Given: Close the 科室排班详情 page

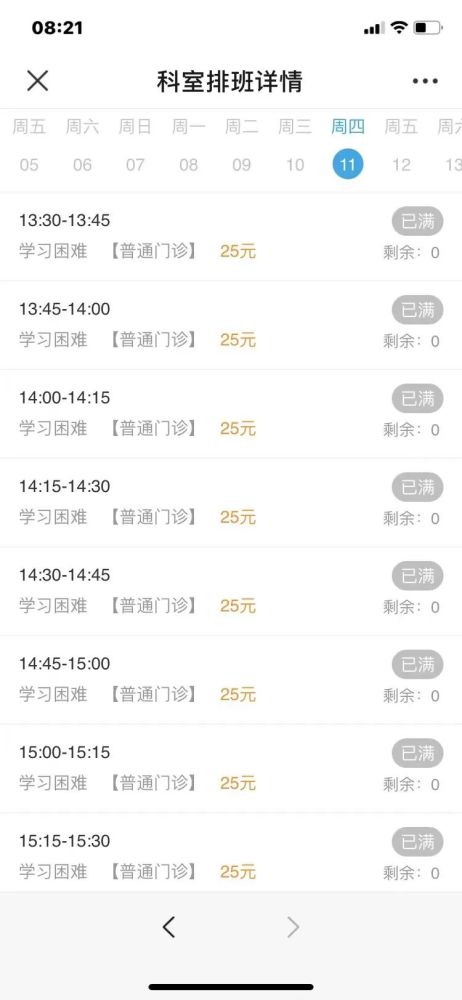Looking at the screenshot, I should 38,81.
